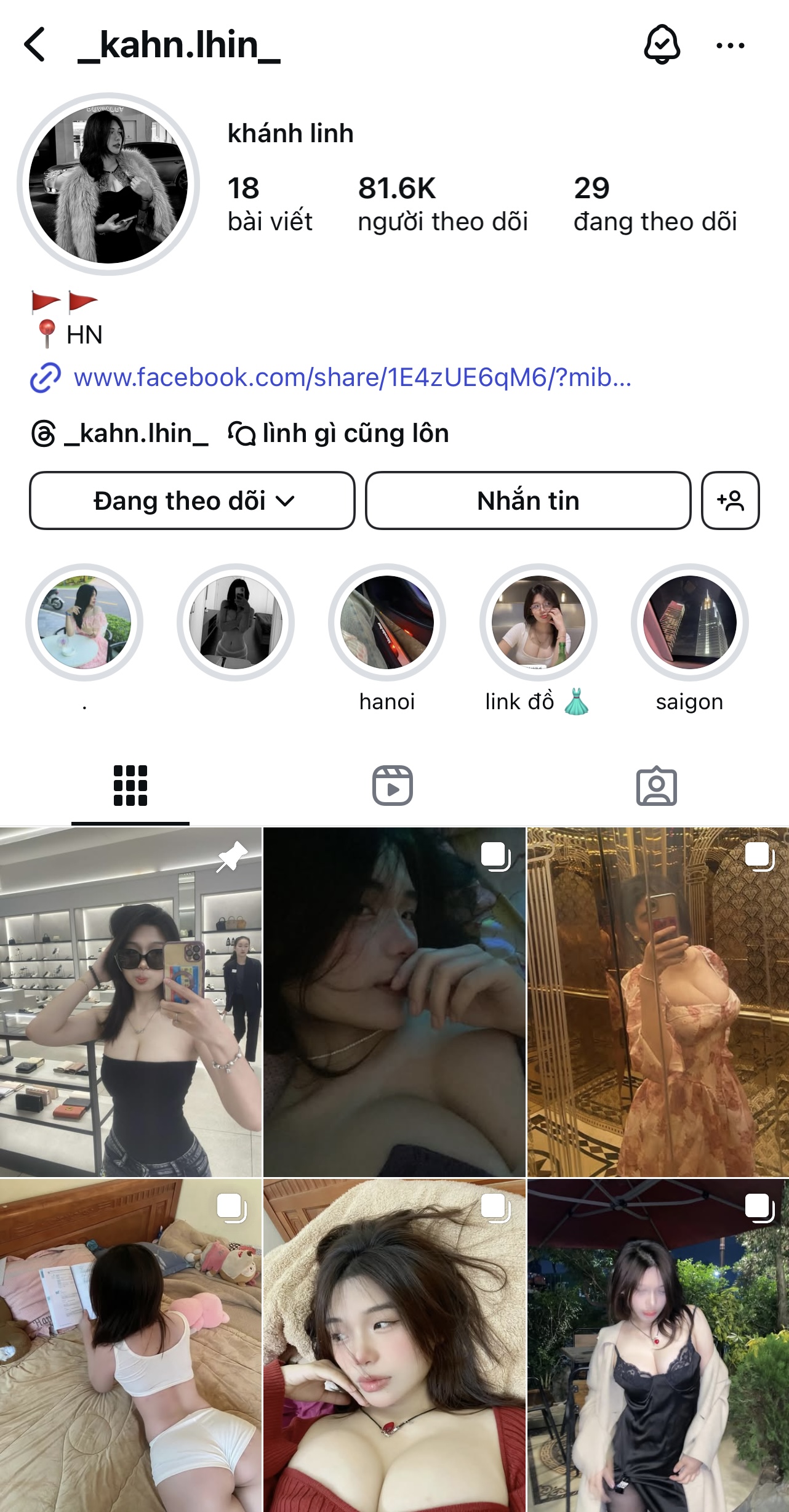View the profile picture
Image resolution: width=789 pixels, height=1512 pixels.
(x=108, y=184)
